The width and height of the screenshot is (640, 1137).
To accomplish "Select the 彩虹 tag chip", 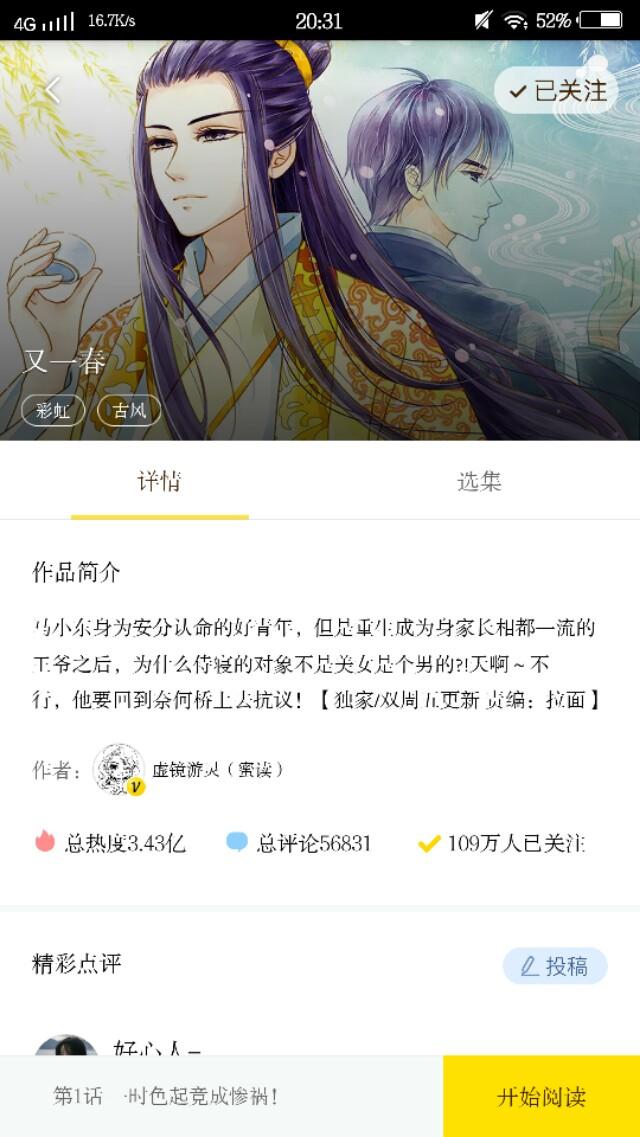I will 53,410.
